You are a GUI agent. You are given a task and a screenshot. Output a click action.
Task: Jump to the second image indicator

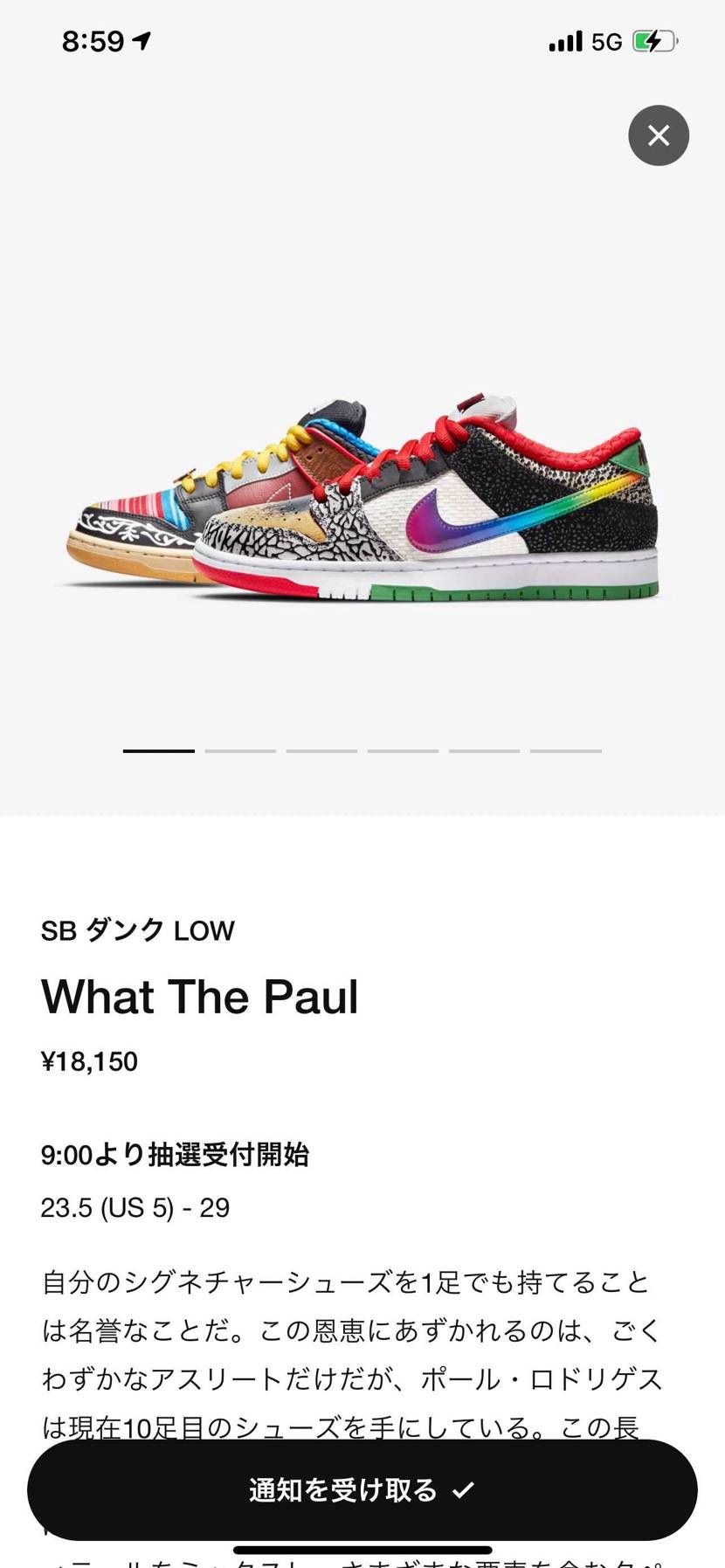240,750
